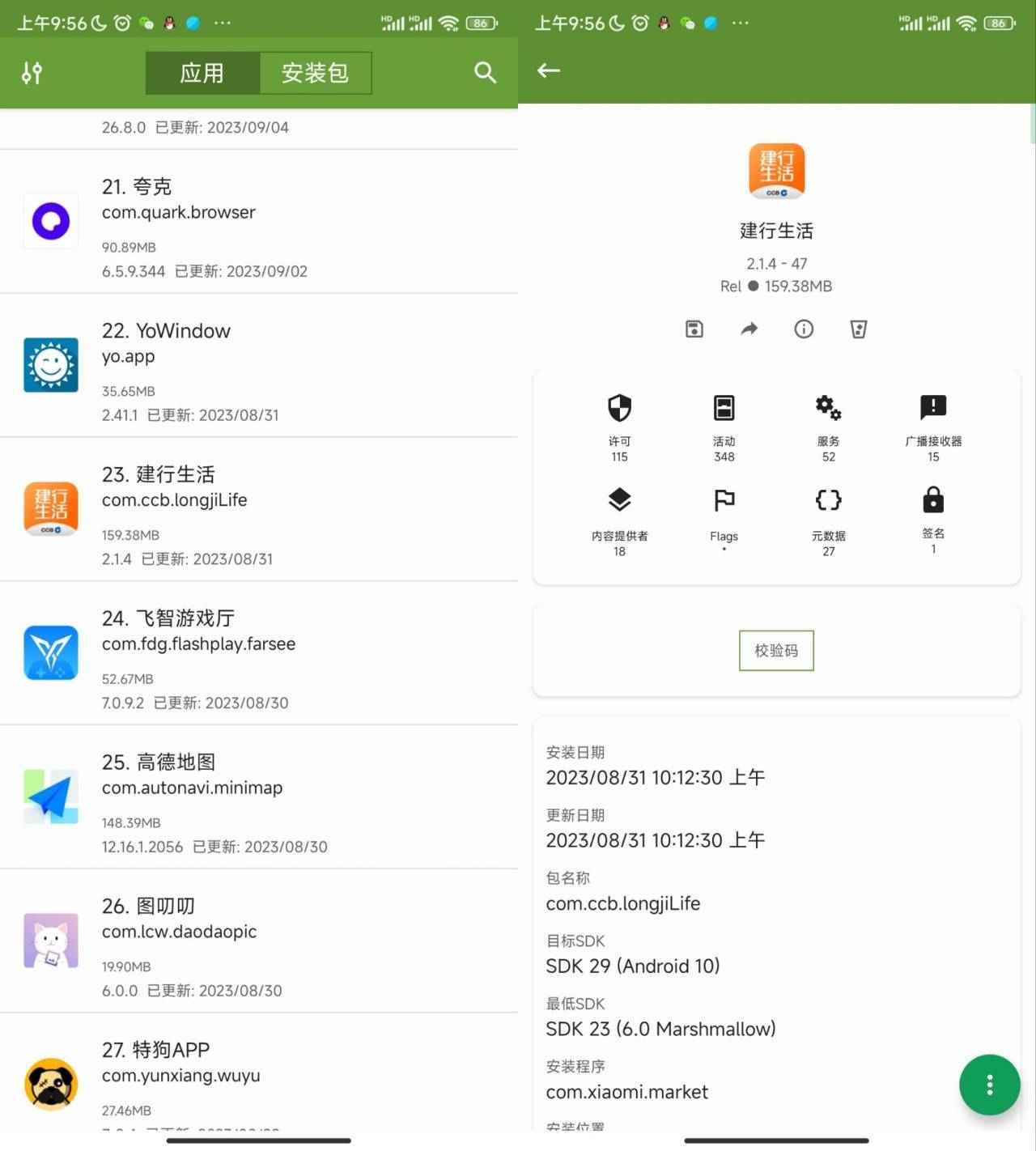The width and height of the screenshot is (1036, 1151).
Task: Open the search magnifier icon
Action: tap(485, 73)
